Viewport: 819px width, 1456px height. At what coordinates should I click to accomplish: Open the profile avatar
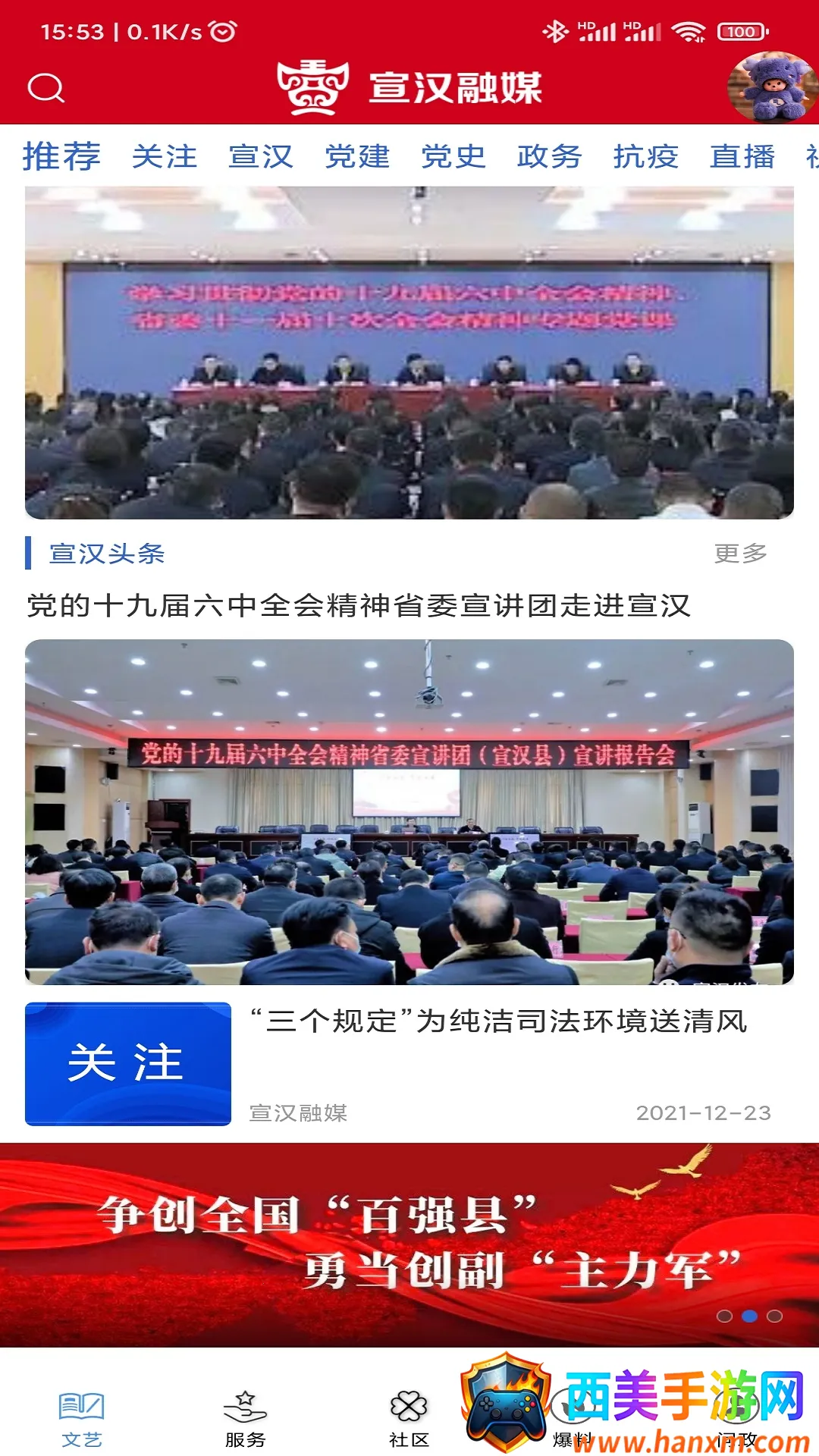pos(772,86)
